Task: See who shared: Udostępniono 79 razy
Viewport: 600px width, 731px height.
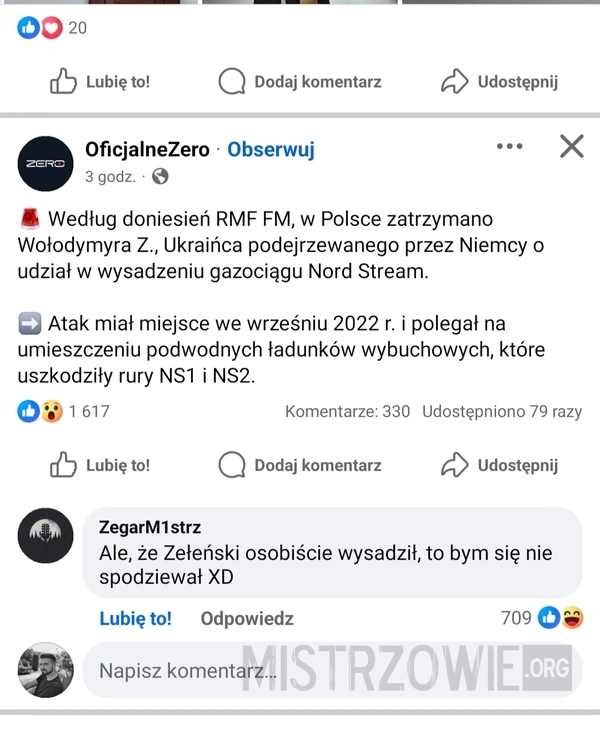Action: tap(501, 411)
